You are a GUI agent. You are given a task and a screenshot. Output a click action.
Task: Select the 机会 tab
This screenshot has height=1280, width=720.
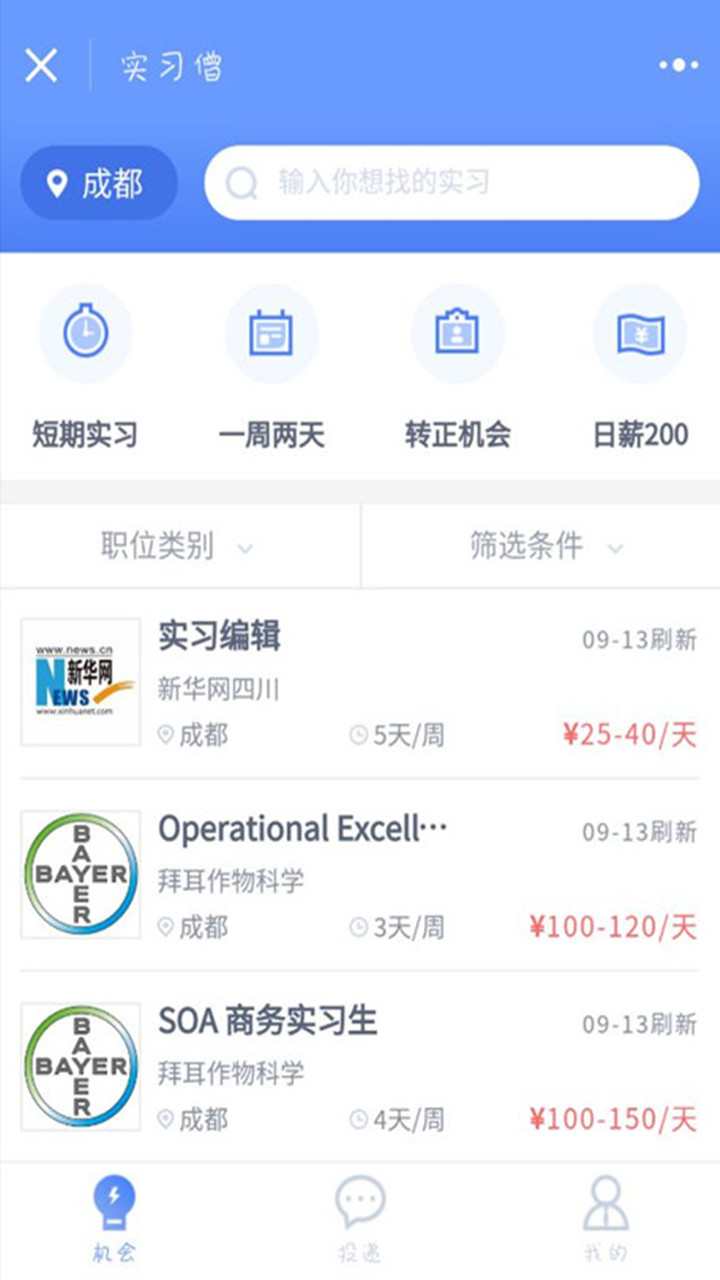coord(114,1219)
